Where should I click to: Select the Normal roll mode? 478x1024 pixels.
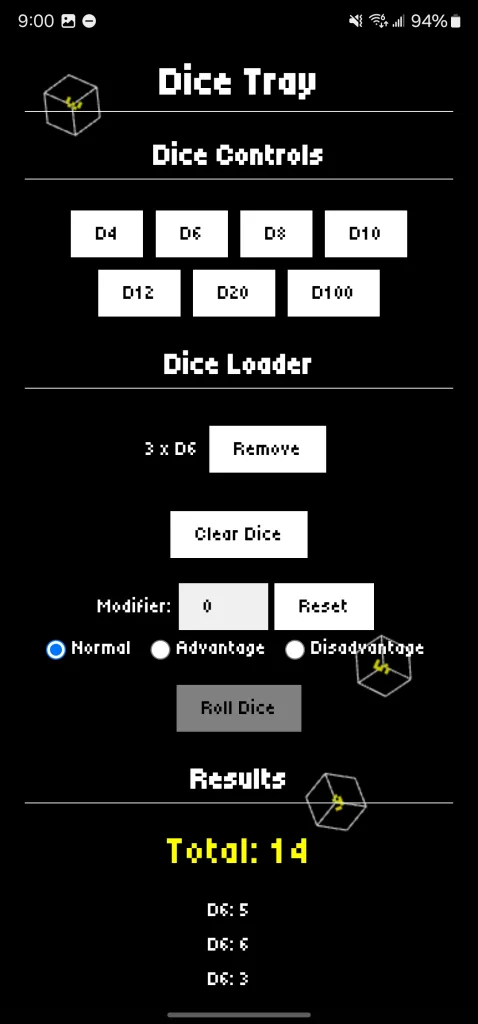click(56, 650)
